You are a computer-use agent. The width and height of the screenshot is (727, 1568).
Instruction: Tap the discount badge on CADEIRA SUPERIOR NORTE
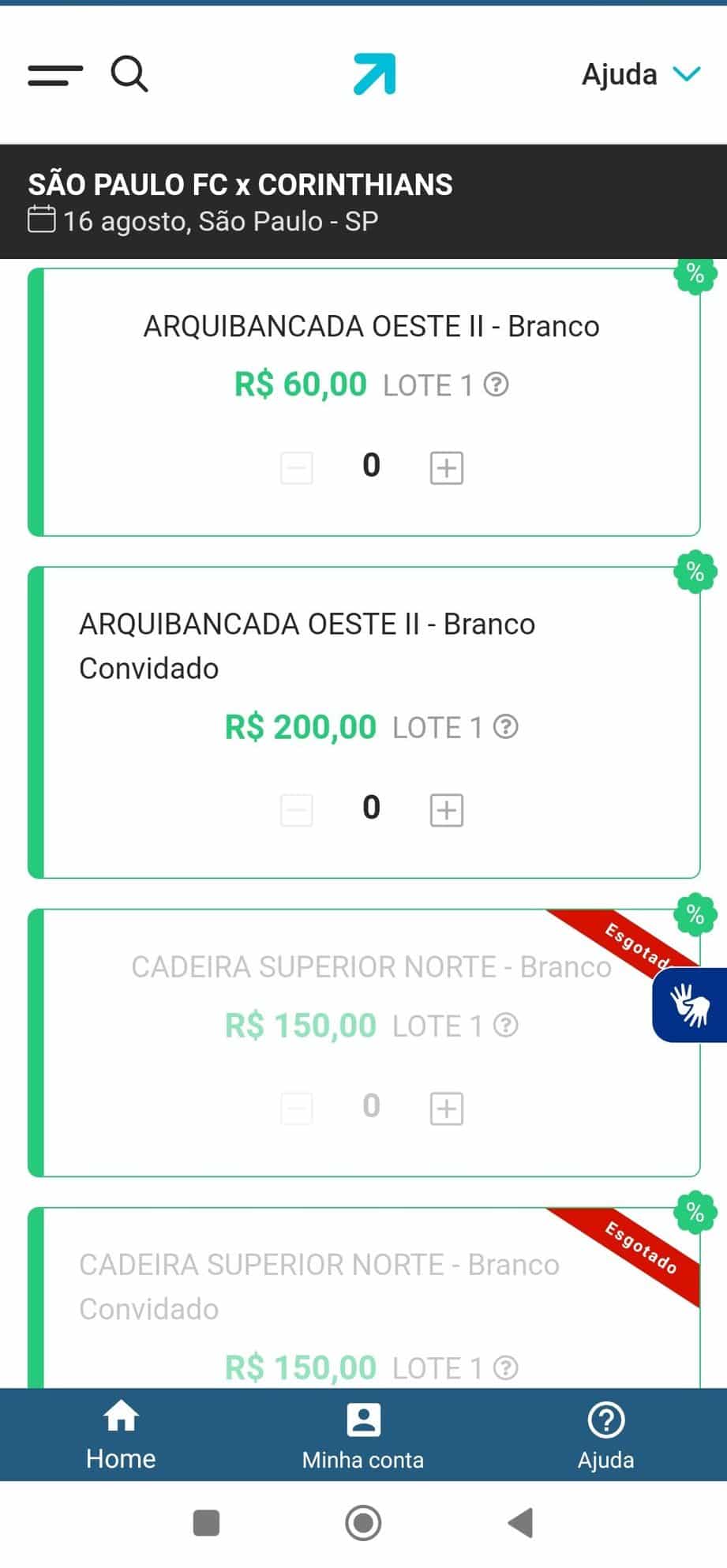[695, 914]
